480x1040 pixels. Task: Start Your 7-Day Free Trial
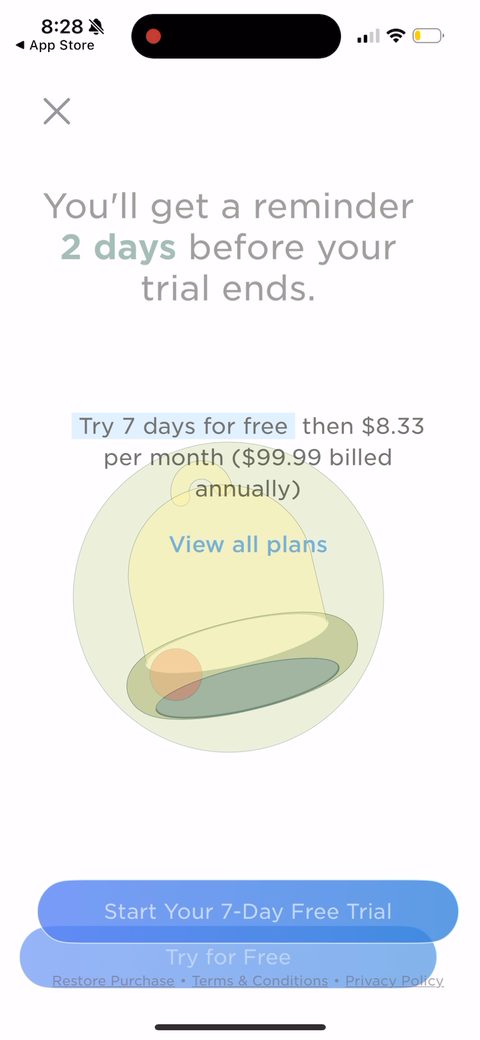(x=248, y=911)
